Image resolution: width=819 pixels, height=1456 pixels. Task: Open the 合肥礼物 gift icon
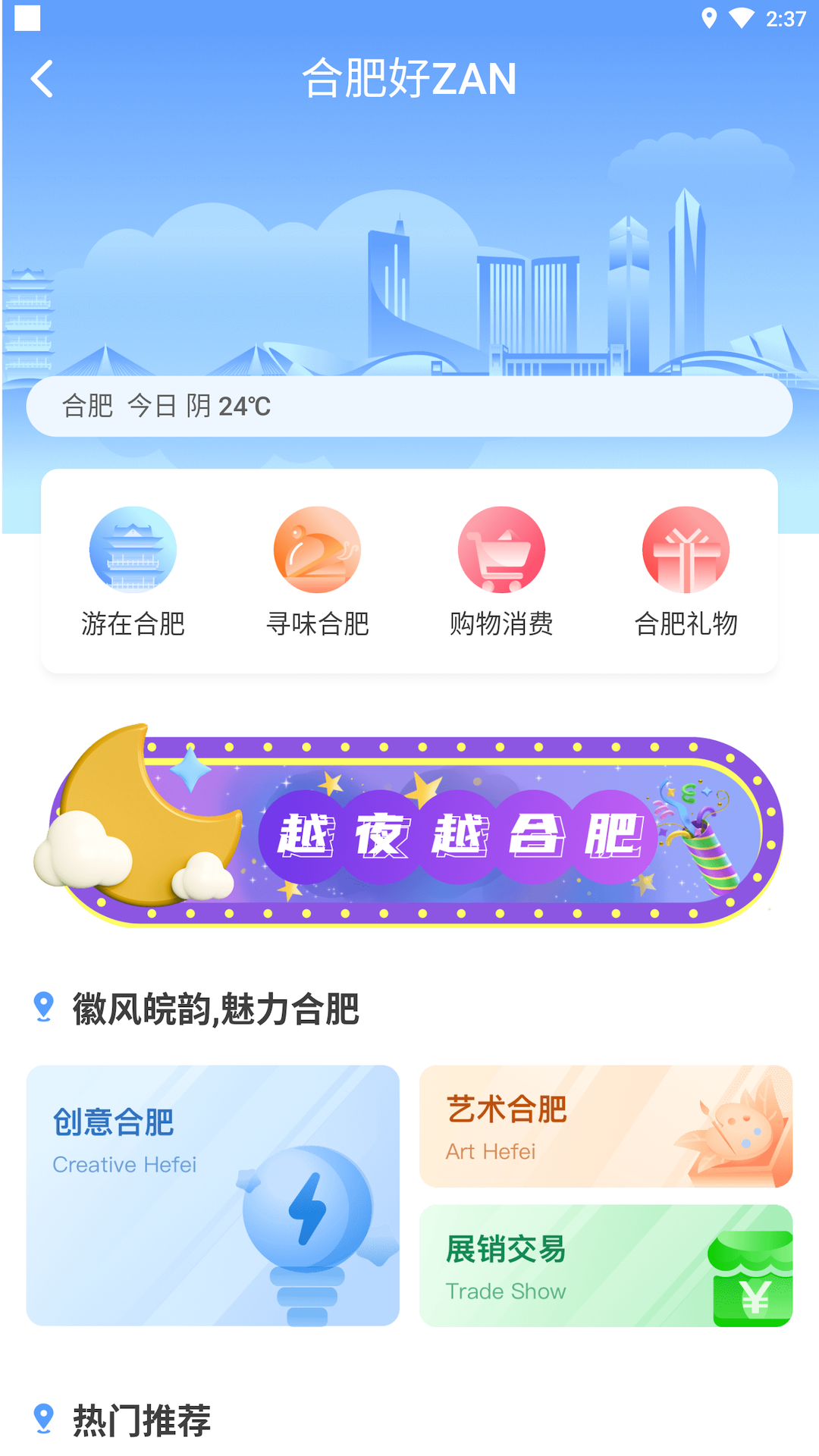coord(686,551)
